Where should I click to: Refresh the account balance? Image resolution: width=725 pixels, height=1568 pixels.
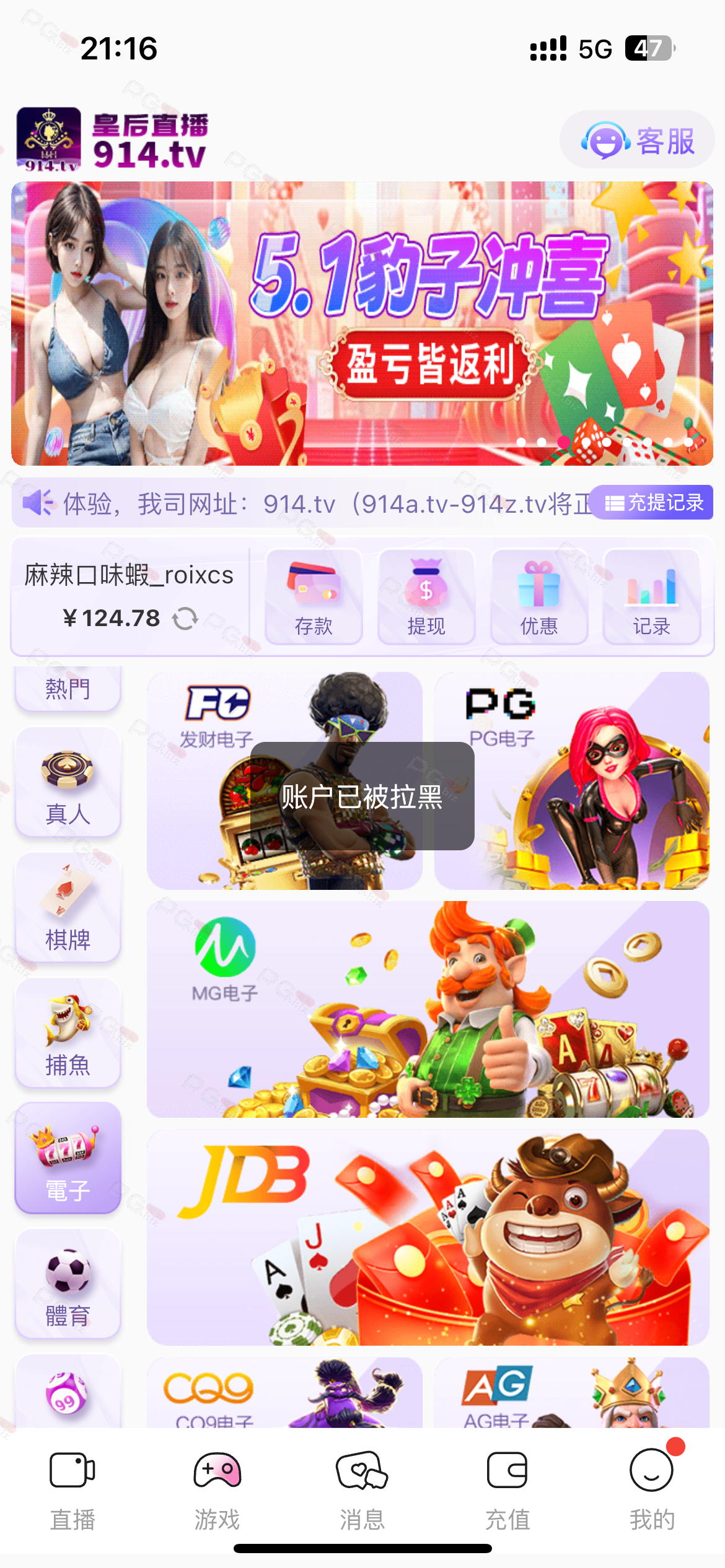tap(185, 618)
